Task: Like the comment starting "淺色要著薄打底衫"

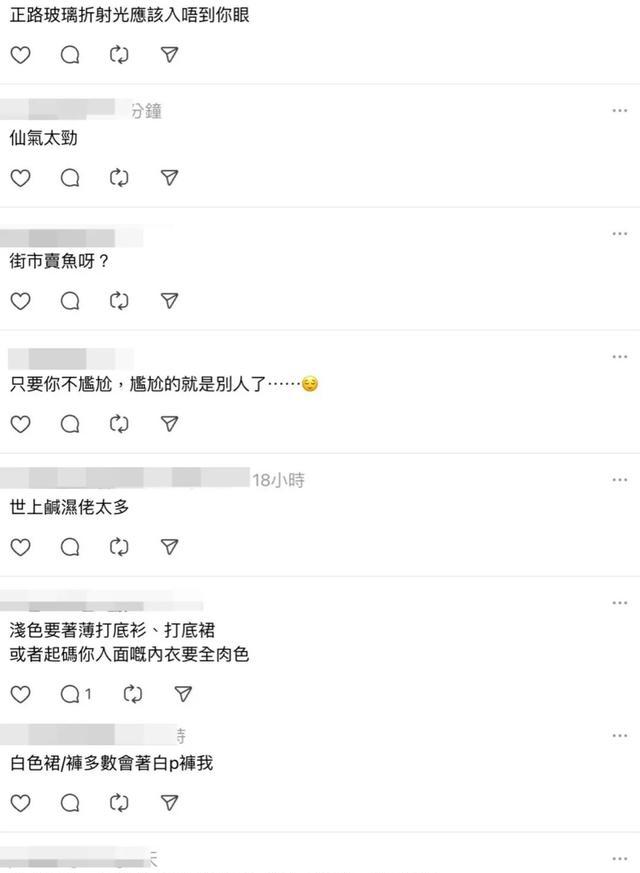Action: click(20, 694)
